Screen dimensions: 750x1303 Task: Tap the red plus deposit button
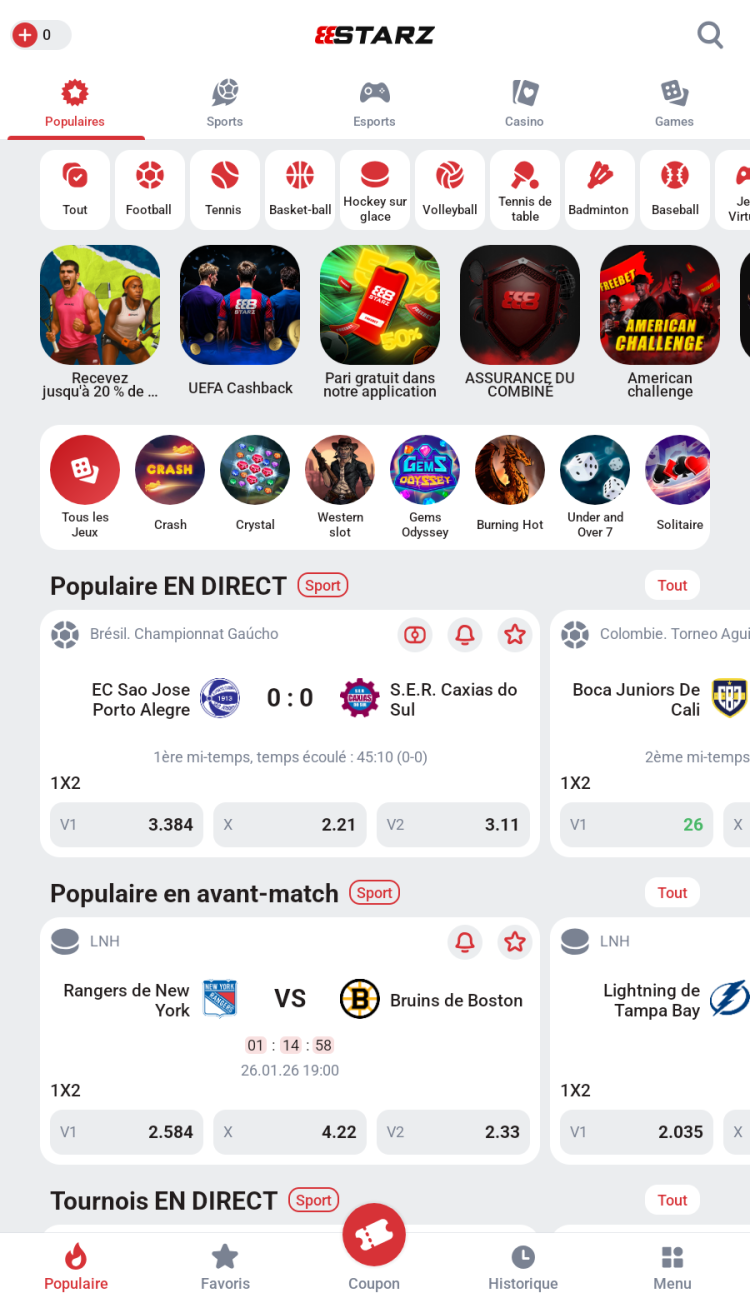pos(25,35)
